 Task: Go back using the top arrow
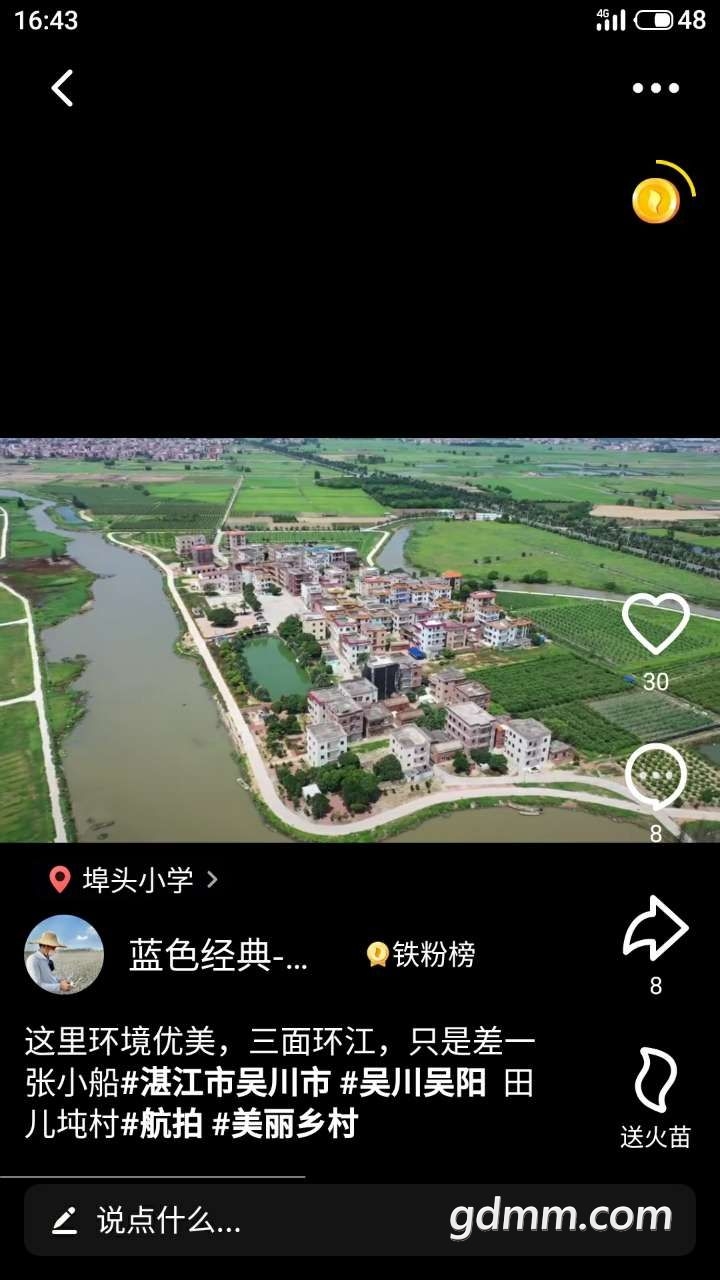coord(62,88)
